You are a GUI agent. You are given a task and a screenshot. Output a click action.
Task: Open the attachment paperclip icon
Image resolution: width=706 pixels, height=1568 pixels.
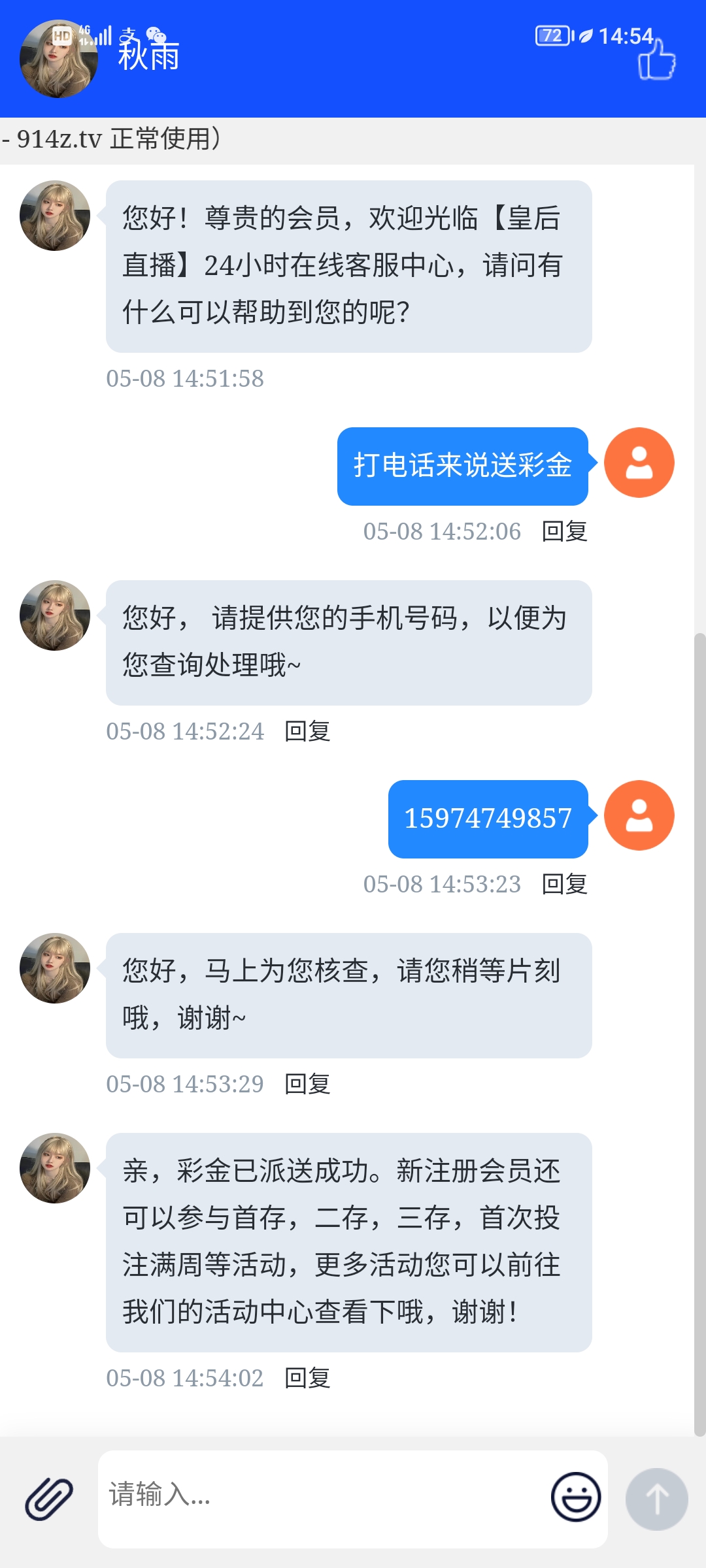point(49,1499)
